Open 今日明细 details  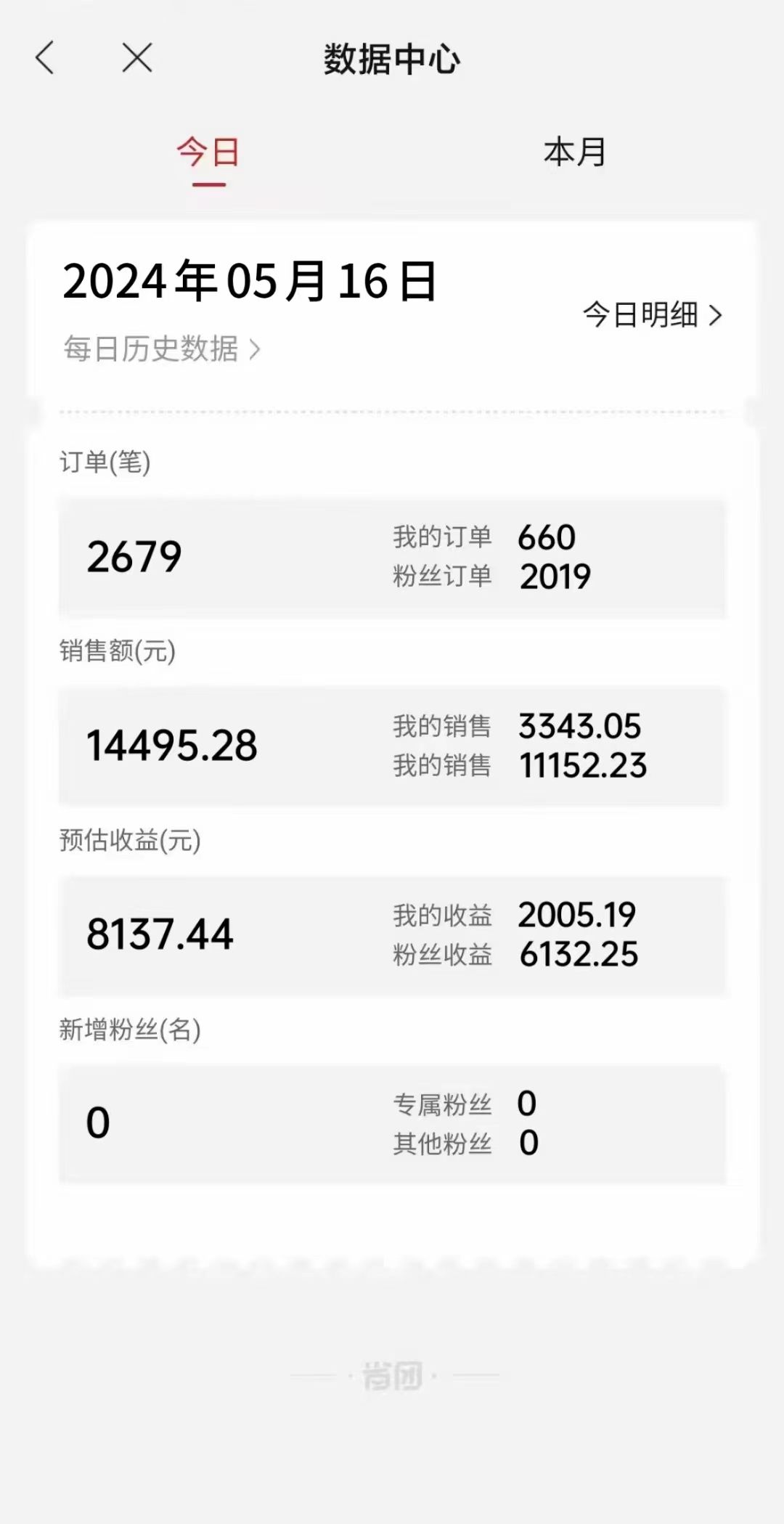[653, 315]
